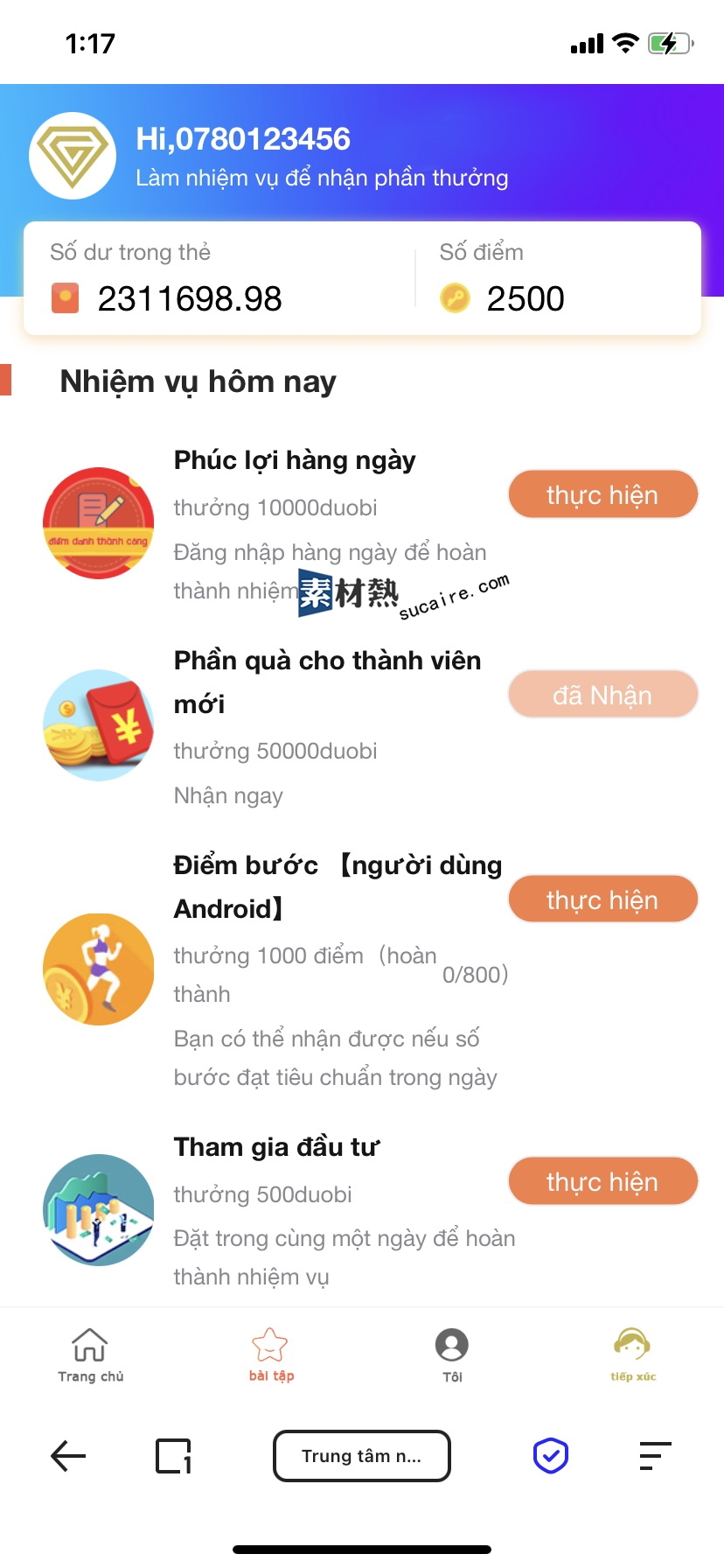Viewport: 724px width, 1568px height.
Task: Open the browser tabs switcher
Action: [x=173, y=1456]
